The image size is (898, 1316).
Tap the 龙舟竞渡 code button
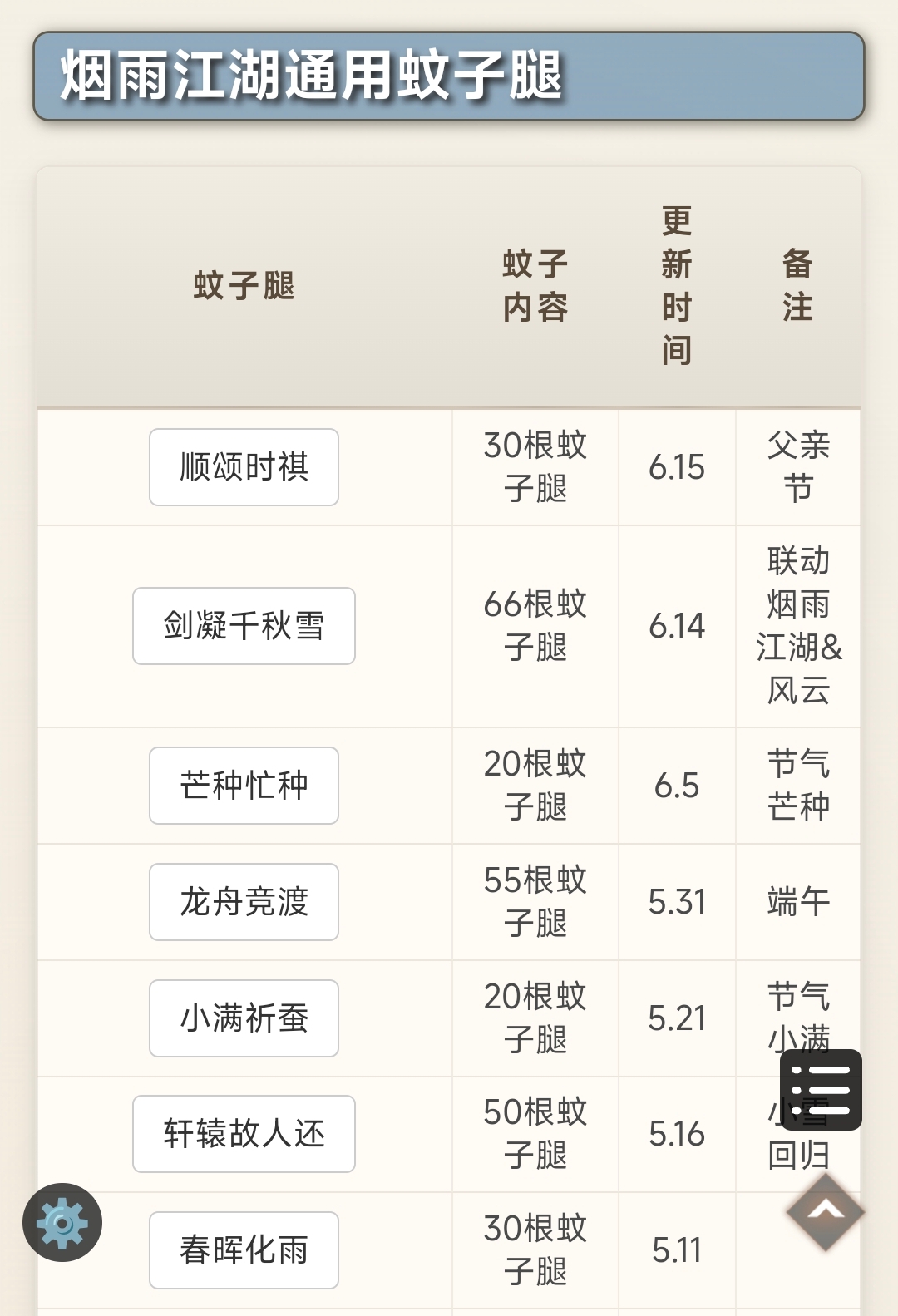[x=244, y=902]
